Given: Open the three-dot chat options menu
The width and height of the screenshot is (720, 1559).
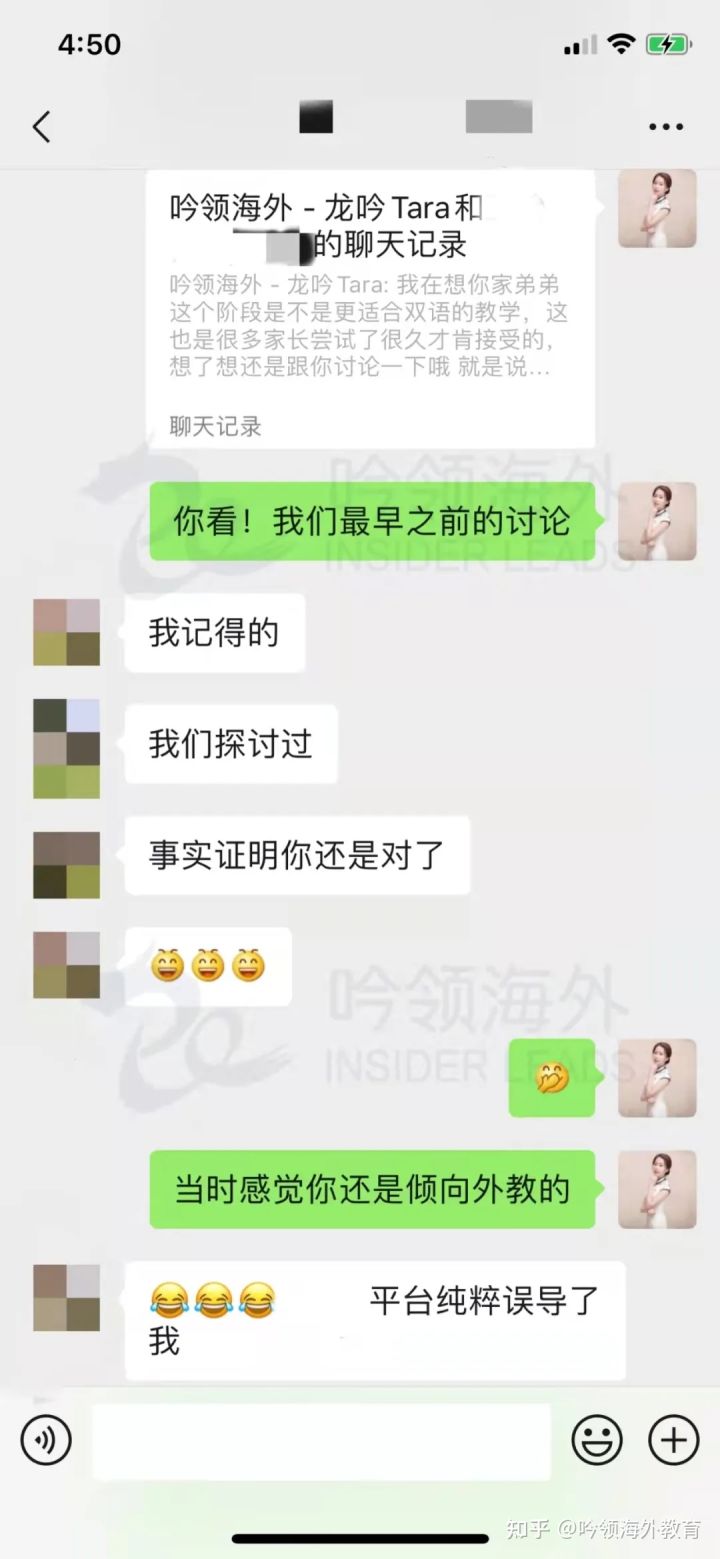Looking at the screenshot, I should (x=666, y=127).
